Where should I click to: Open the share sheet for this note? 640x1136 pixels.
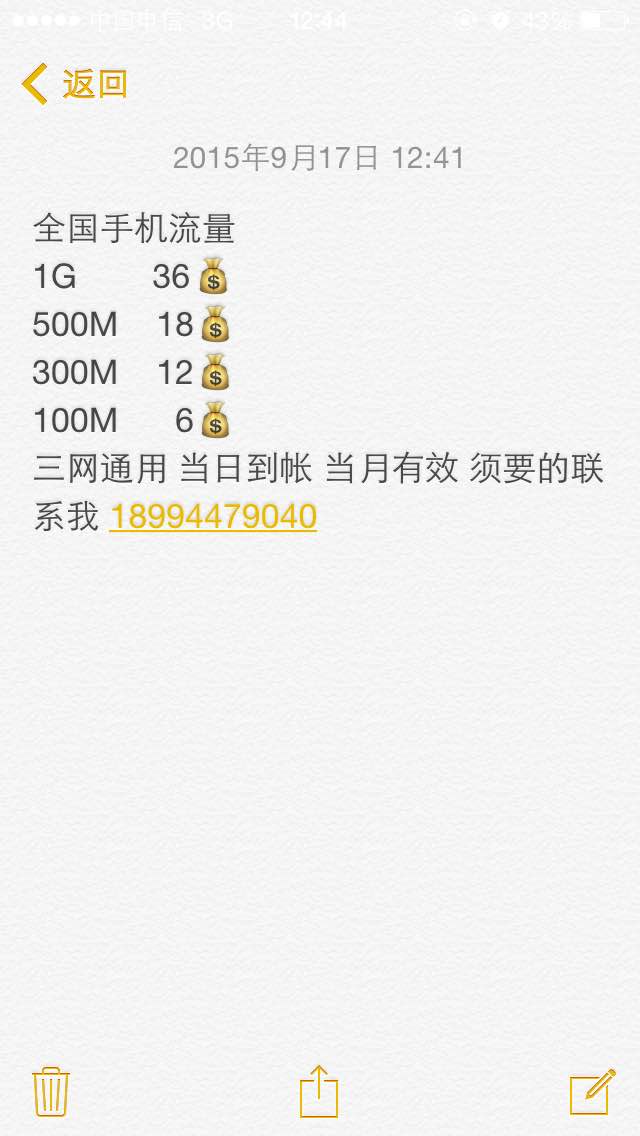click(x=319, y=1090)
